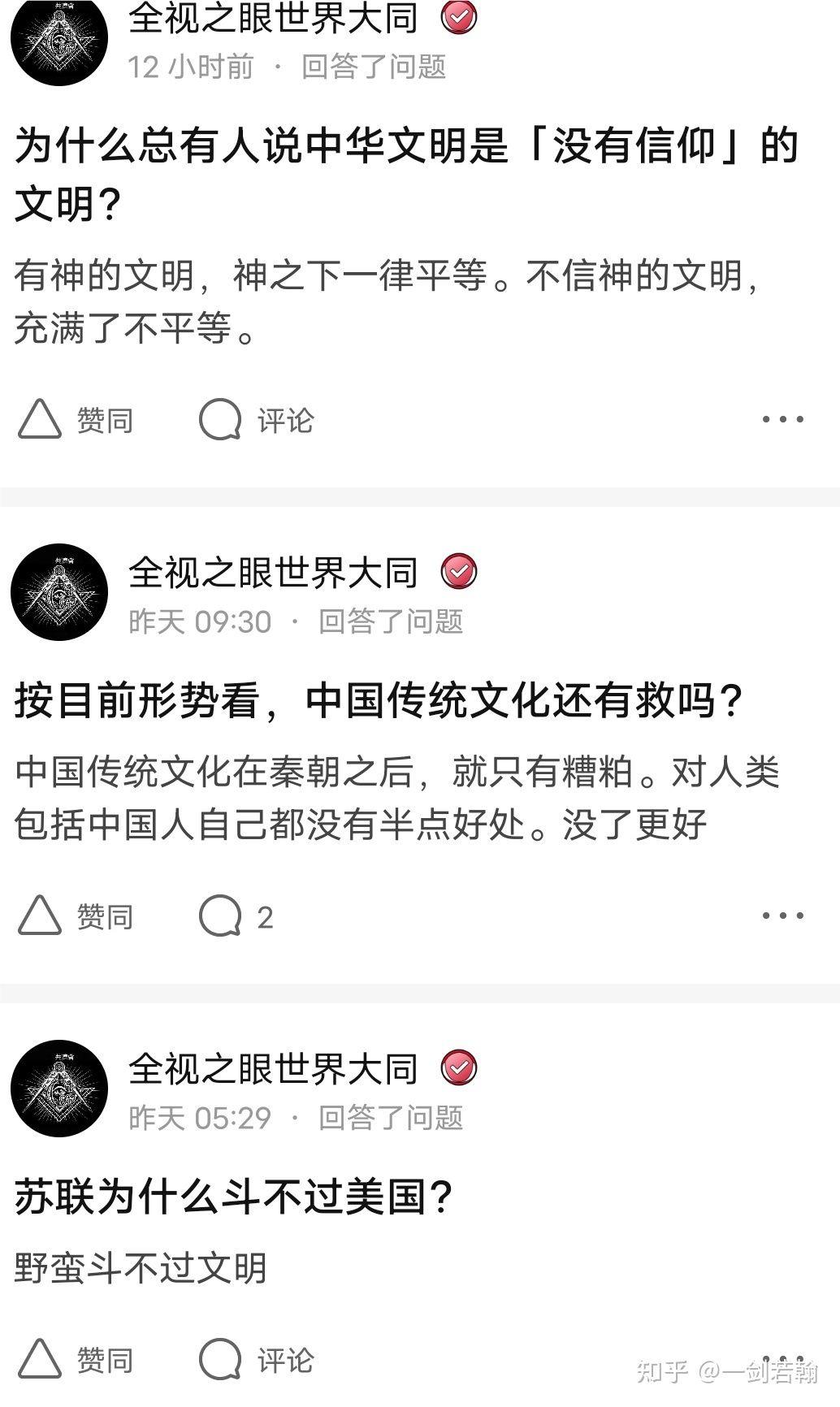Read the full answer 中国传统文化在秦朝之后

(x=396, y=799)
